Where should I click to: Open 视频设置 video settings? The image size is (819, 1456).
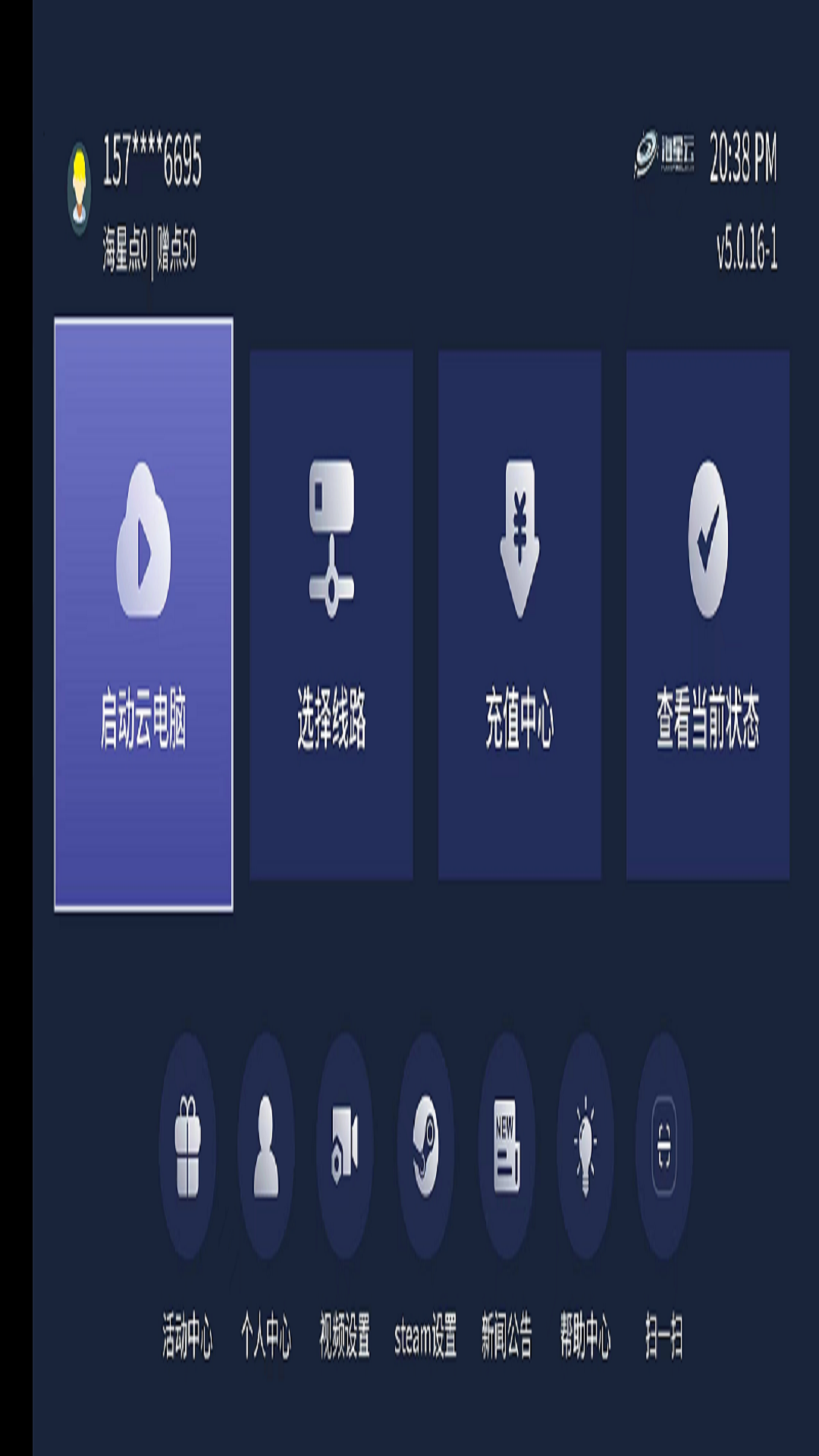(x=345, y=1147)
